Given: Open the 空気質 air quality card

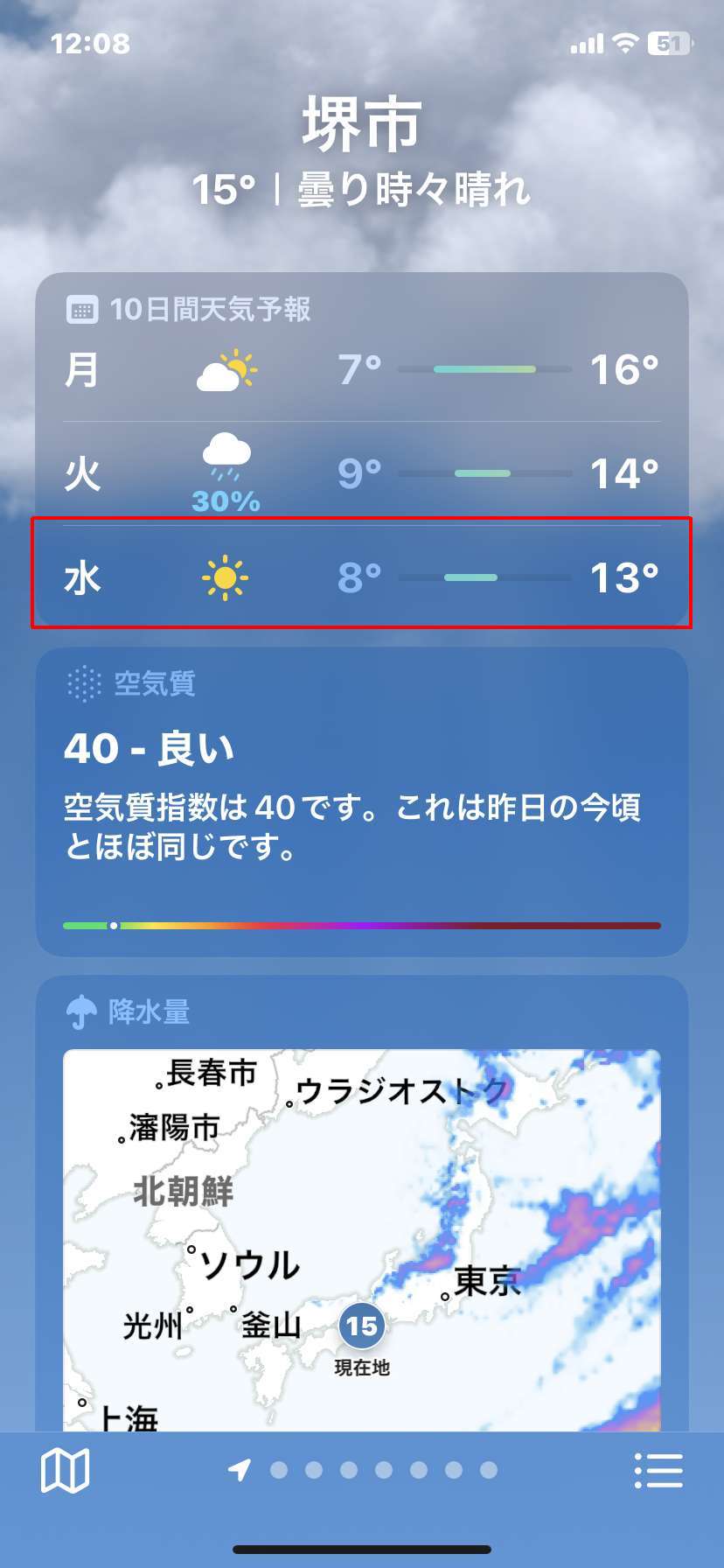Looking at the screenshot, I should pyautogui.click(x=362, y=802).
